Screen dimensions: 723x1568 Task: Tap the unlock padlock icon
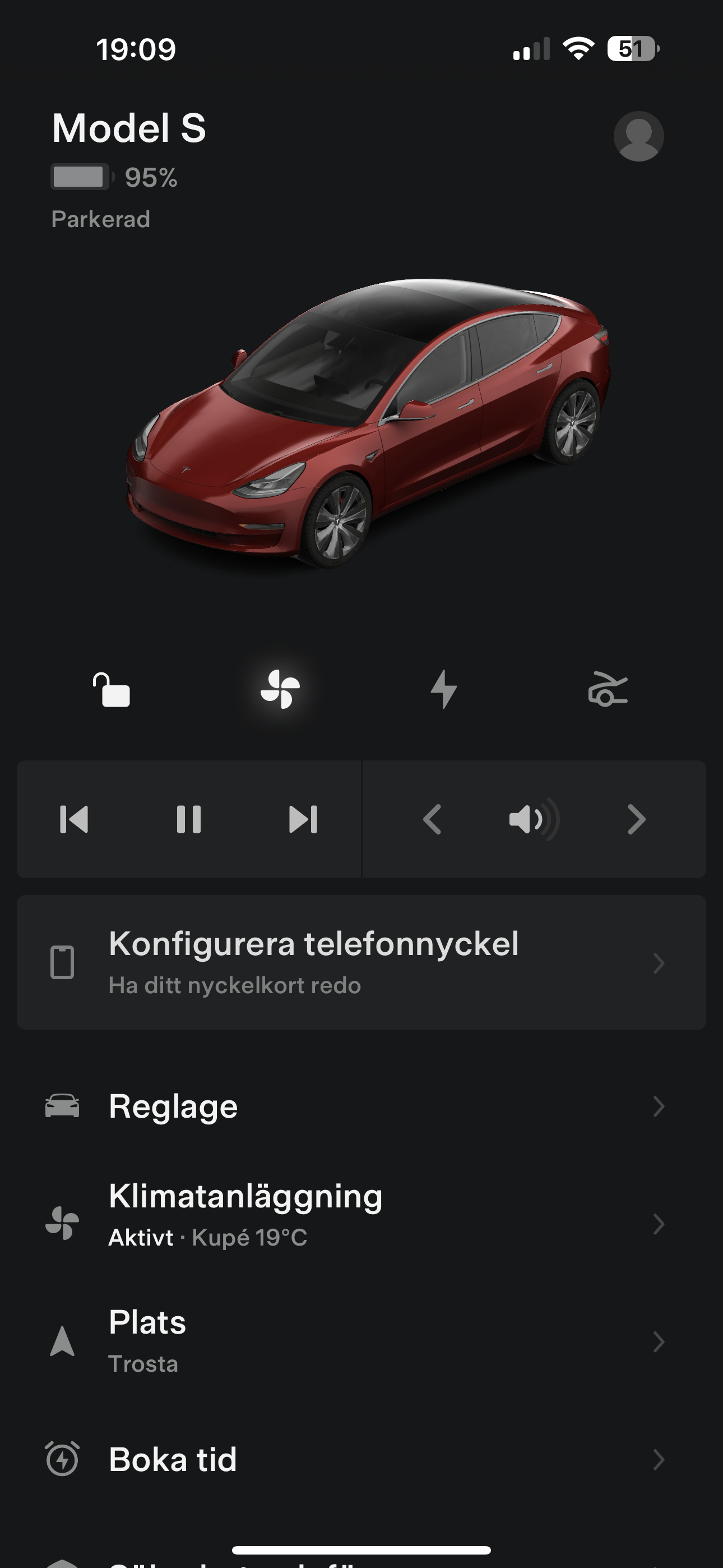click(112, 690)
